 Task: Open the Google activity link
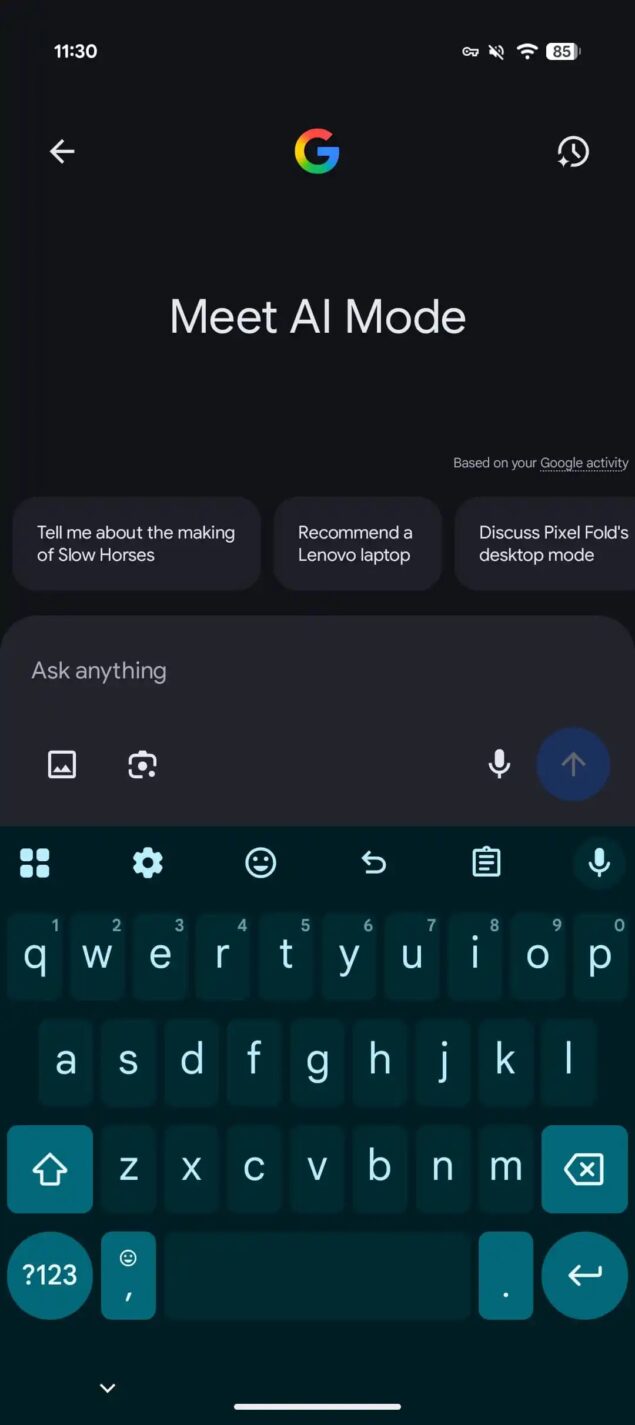(584, 463)
